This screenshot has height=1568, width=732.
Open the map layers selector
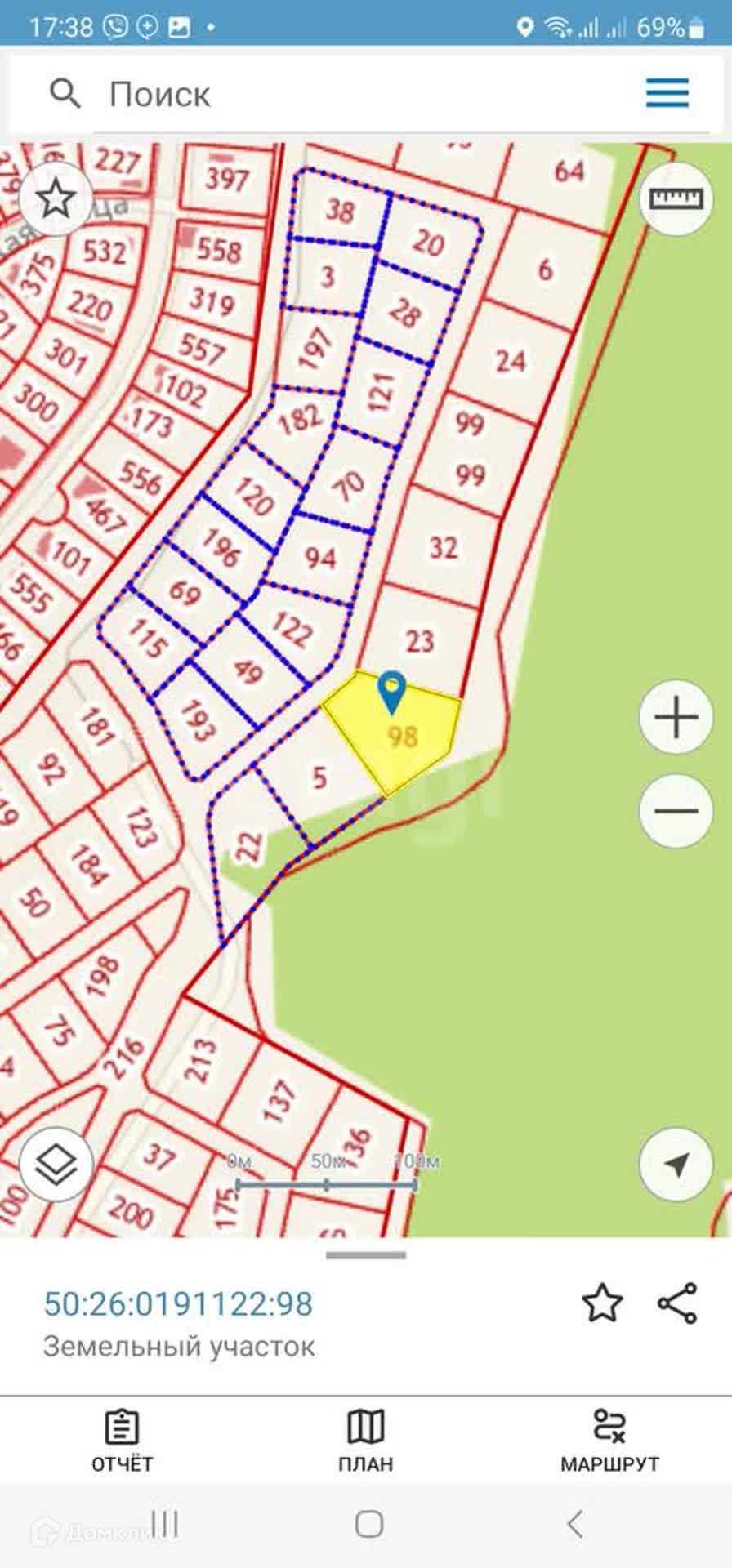pyautogui.click(x=56, y=1165)
